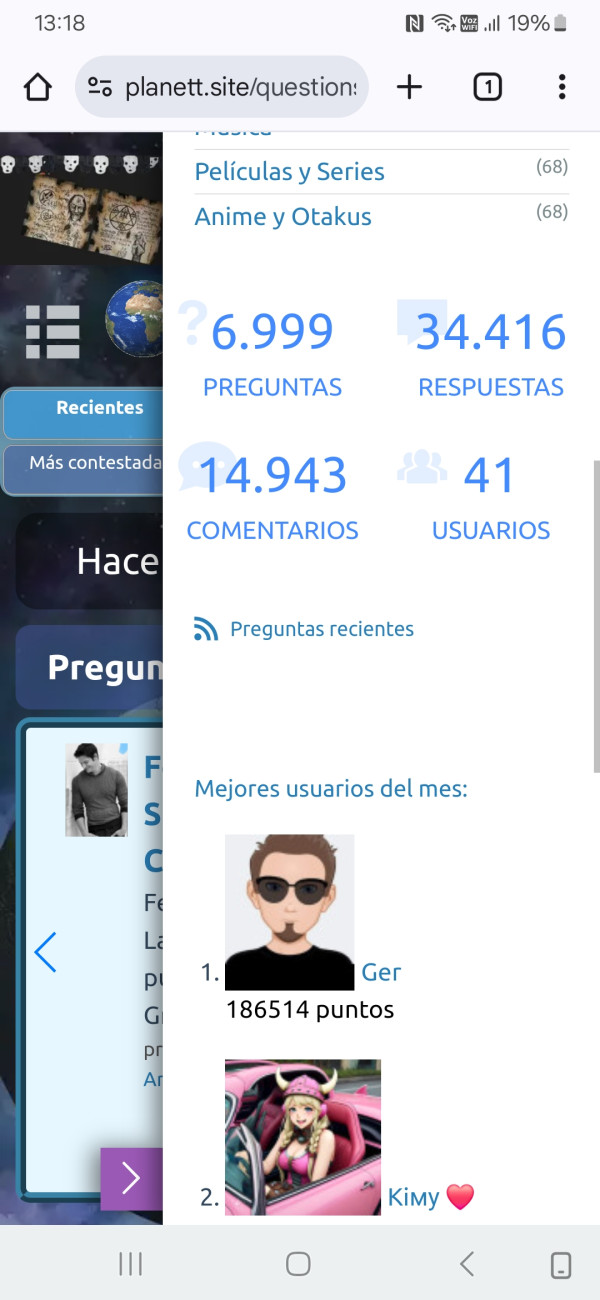Advance to the next featured question

pyautogui.click(x=131, y=1179)
